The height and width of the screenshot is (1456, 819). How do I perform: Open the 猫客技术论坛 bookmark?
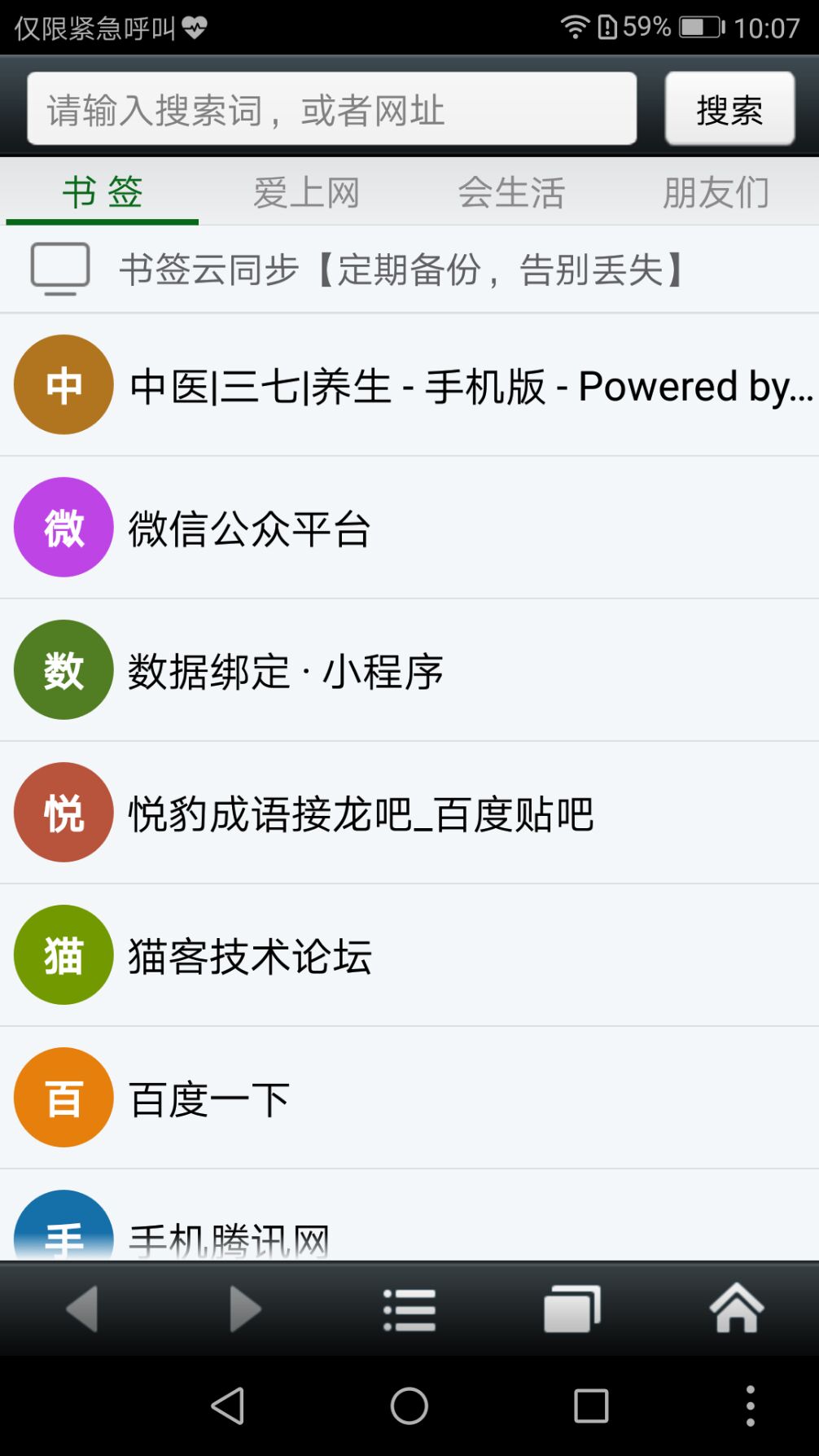pos(248,954)
